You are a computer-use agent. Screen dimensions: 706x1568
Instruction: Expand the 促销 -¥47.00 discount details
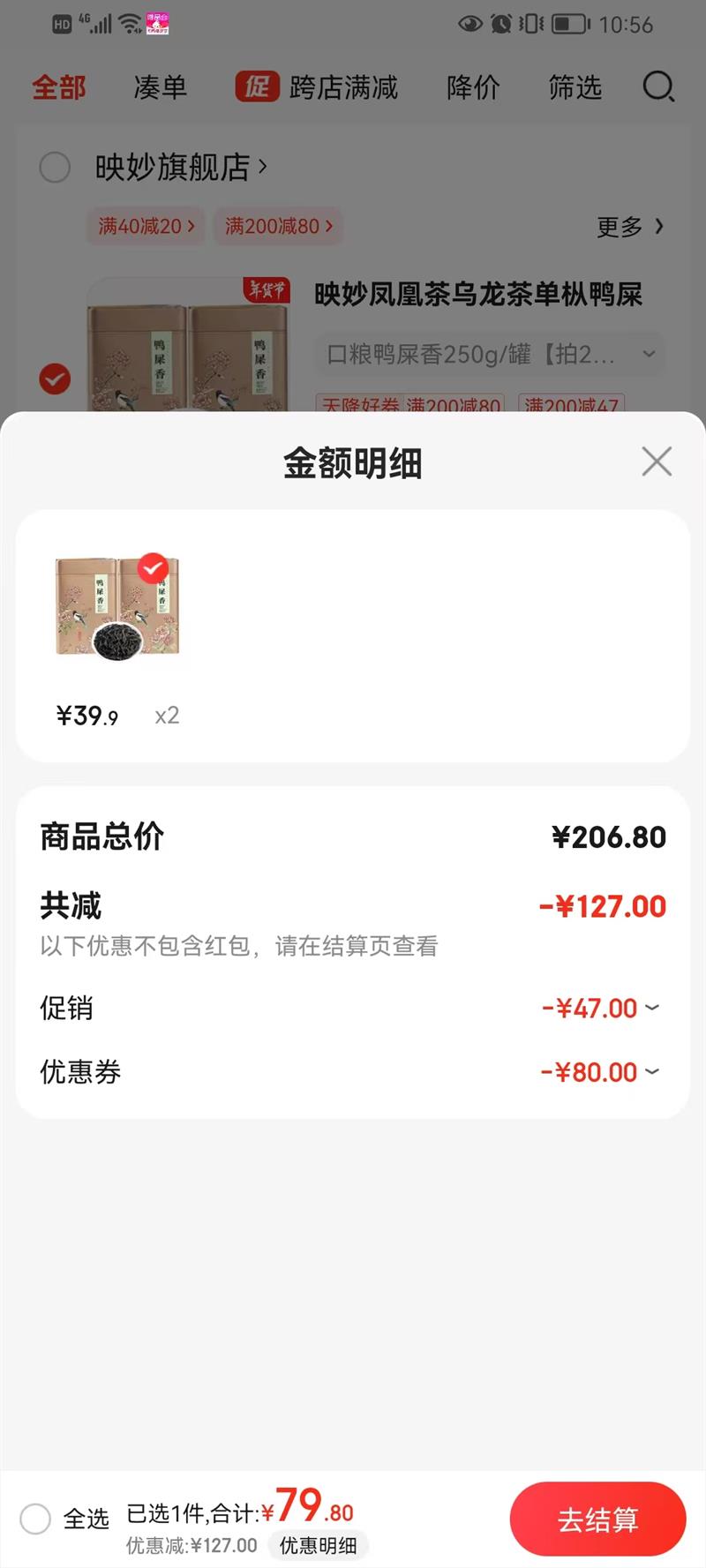pyautogui.click(x=651, y=1008)
